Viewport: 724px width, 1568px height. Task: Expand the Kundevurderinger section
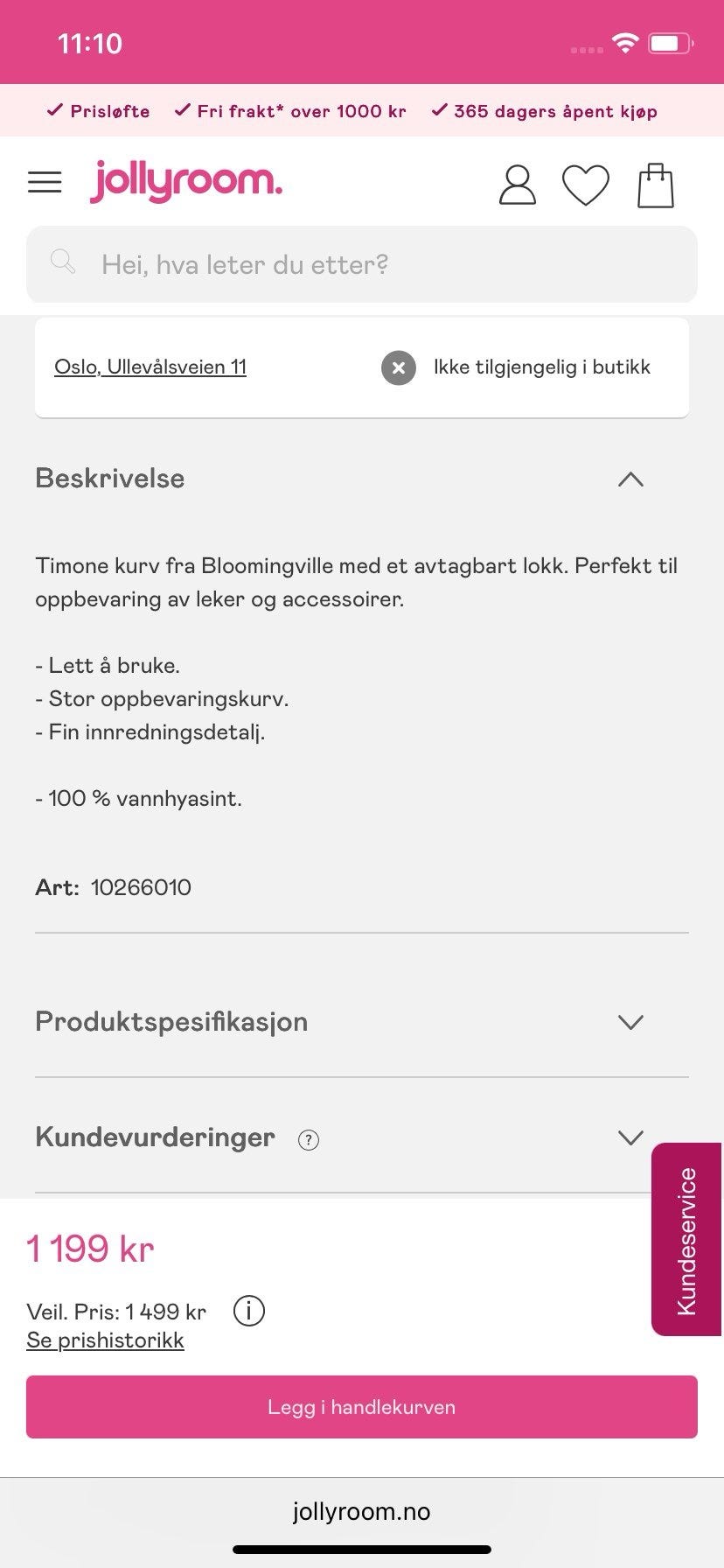630,1137
